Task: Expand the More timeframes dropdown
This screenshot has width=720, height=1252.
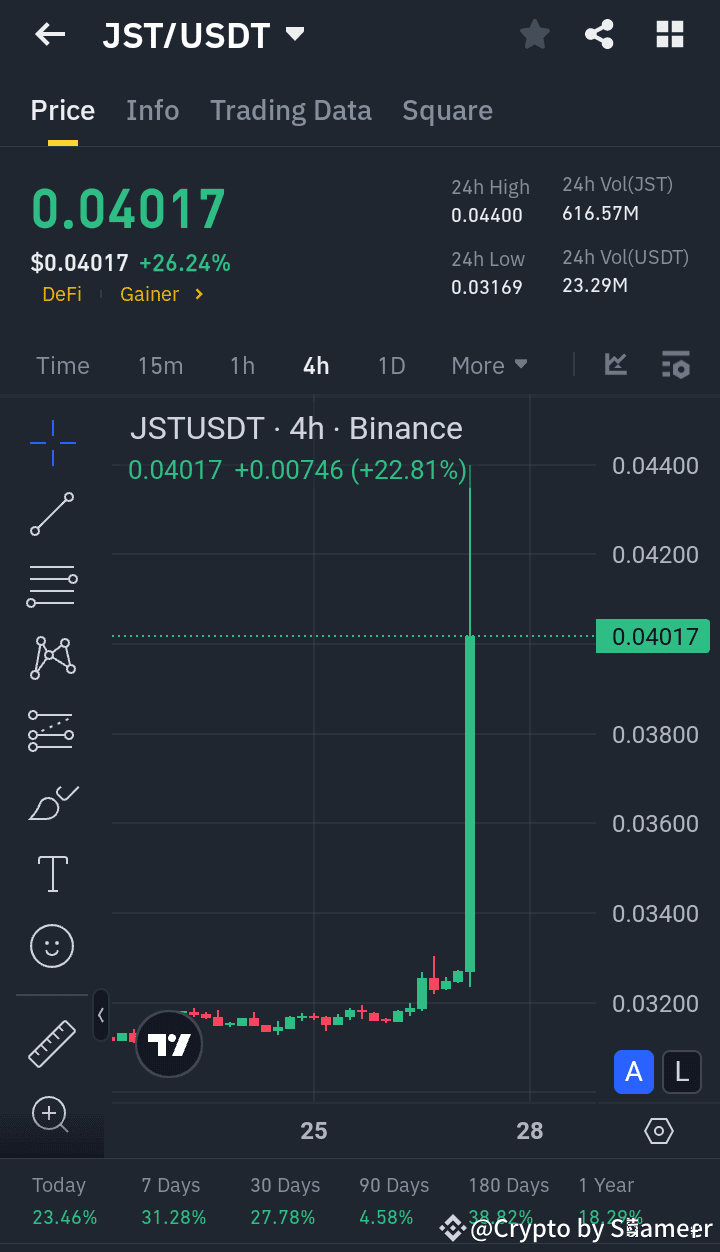Action: point(488,365)
